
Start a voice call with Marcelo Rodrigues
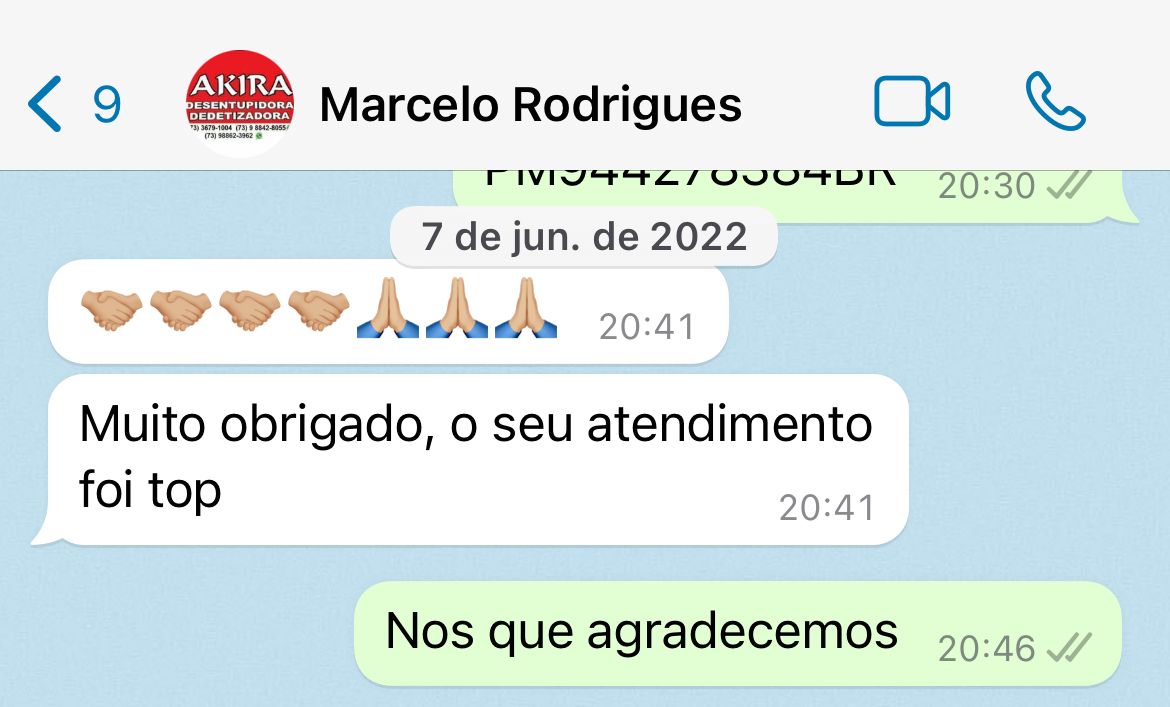tap(1055, 102)
